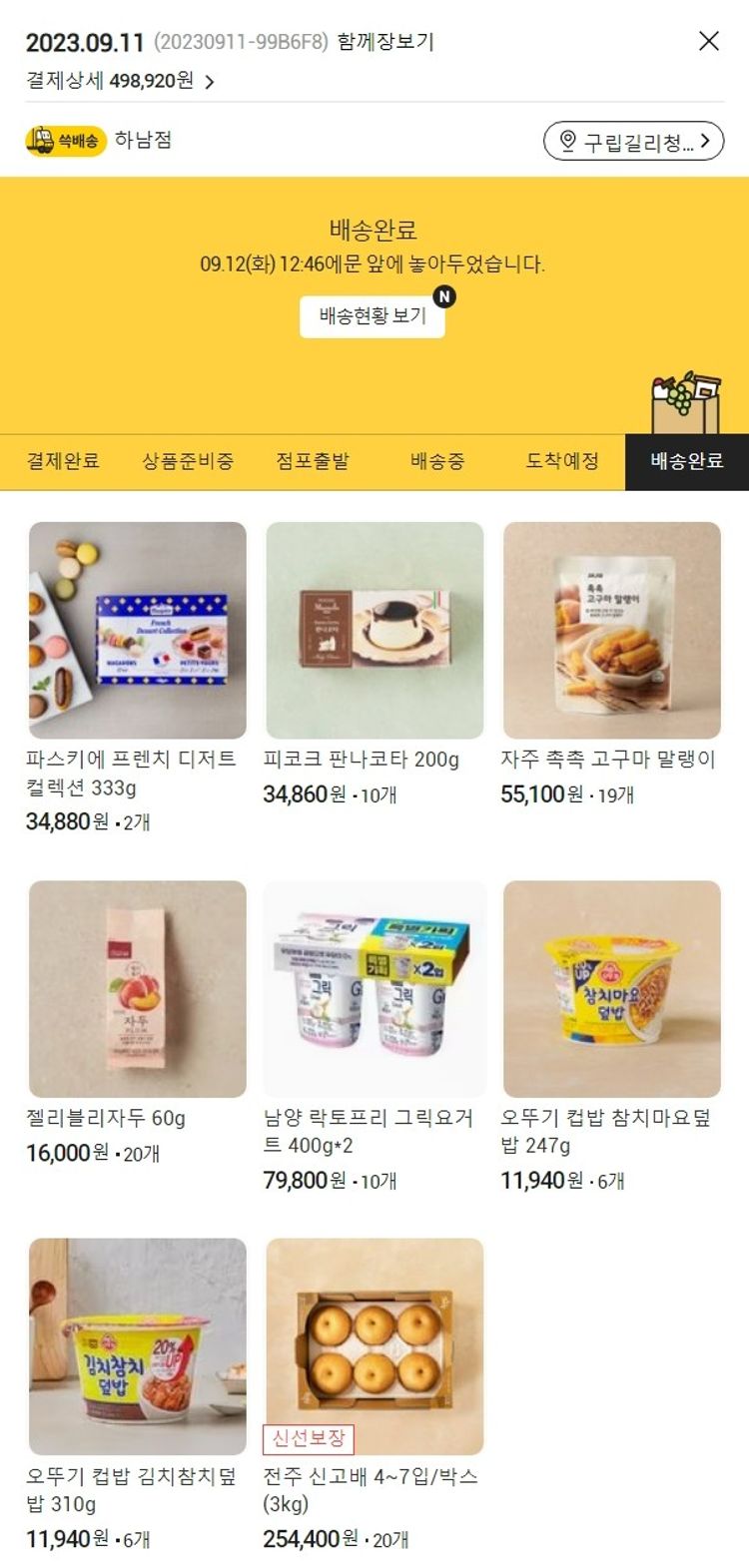Open 젤리블리자두 60g product
The width and height of the screenshot is (749, 1568).
point(138,989)
